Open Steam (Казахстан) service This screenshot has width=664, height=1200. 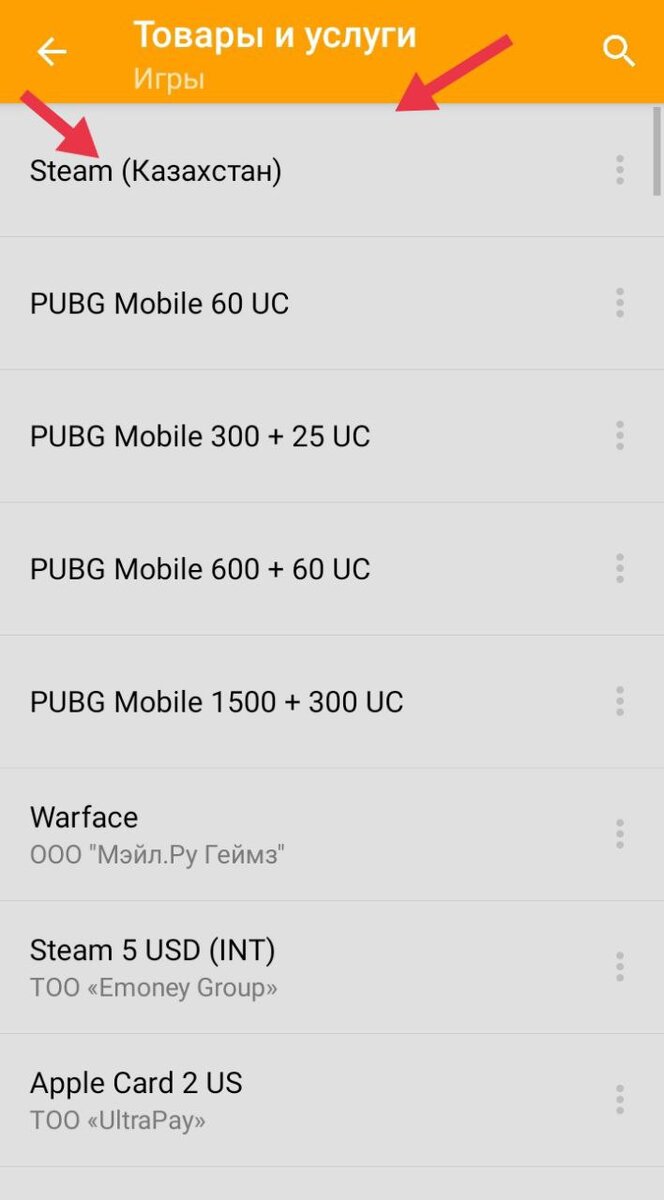pos(156,171)
